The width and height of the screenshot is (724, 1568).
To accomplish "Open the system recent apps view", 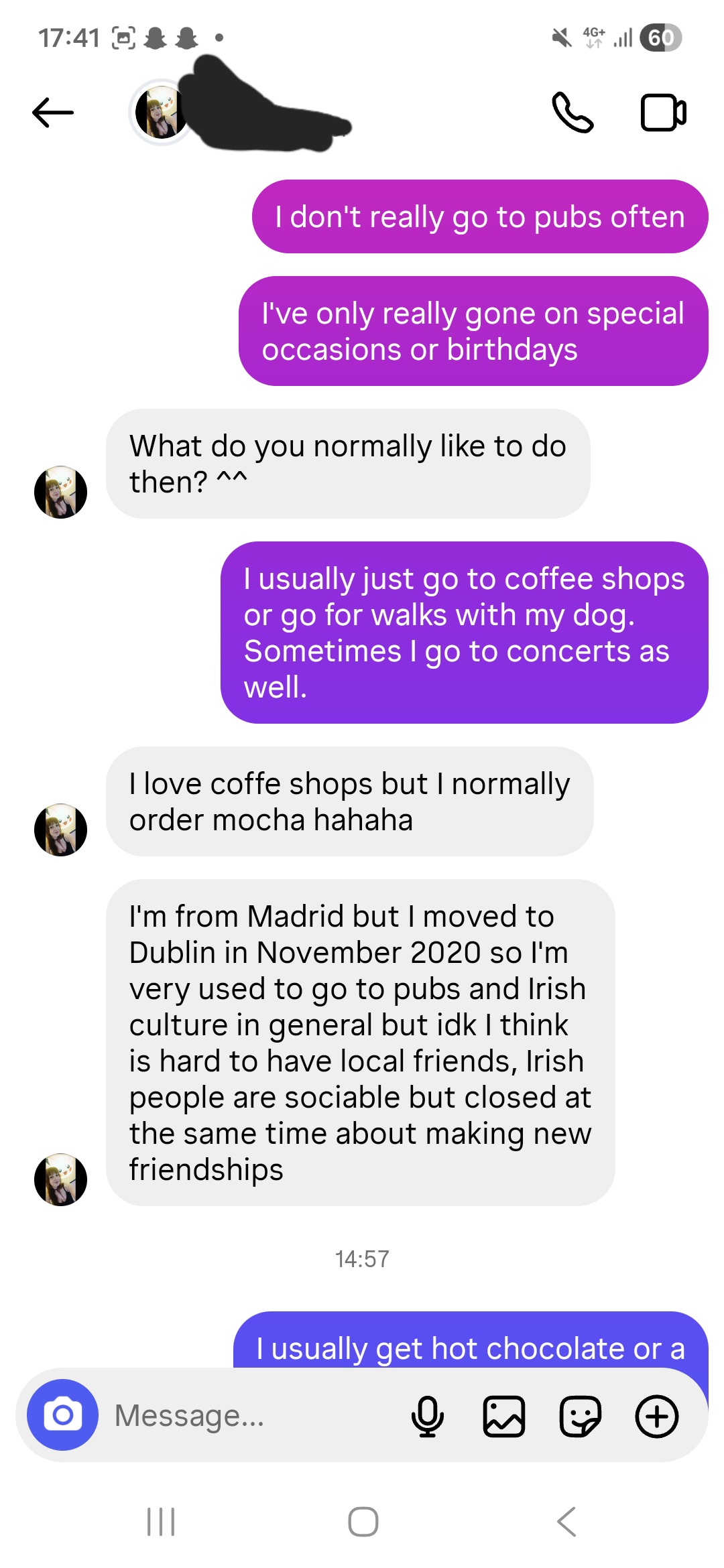I will pos(161,1521).
